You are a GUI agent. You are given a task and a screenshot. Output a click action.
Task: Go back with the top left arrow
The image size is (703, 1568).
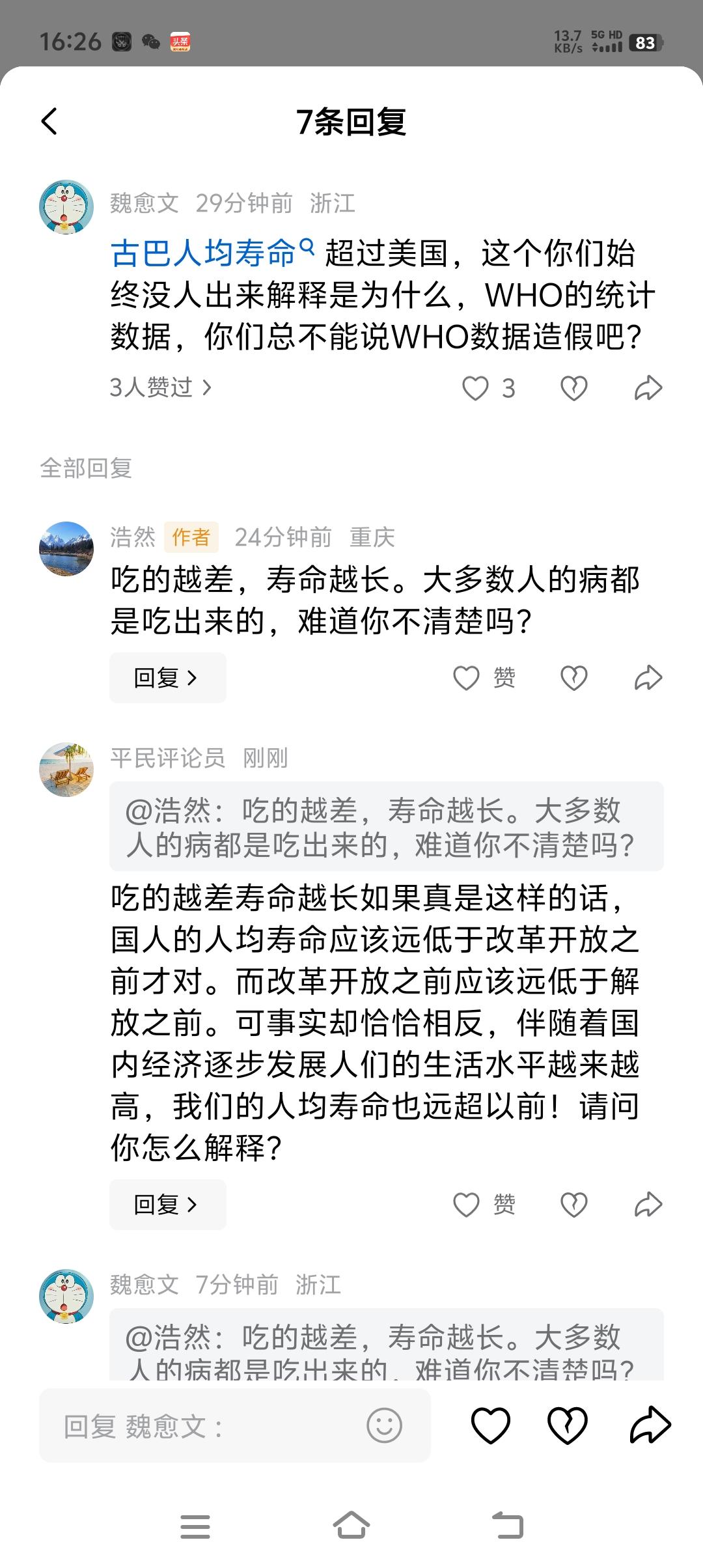point(49,122)
